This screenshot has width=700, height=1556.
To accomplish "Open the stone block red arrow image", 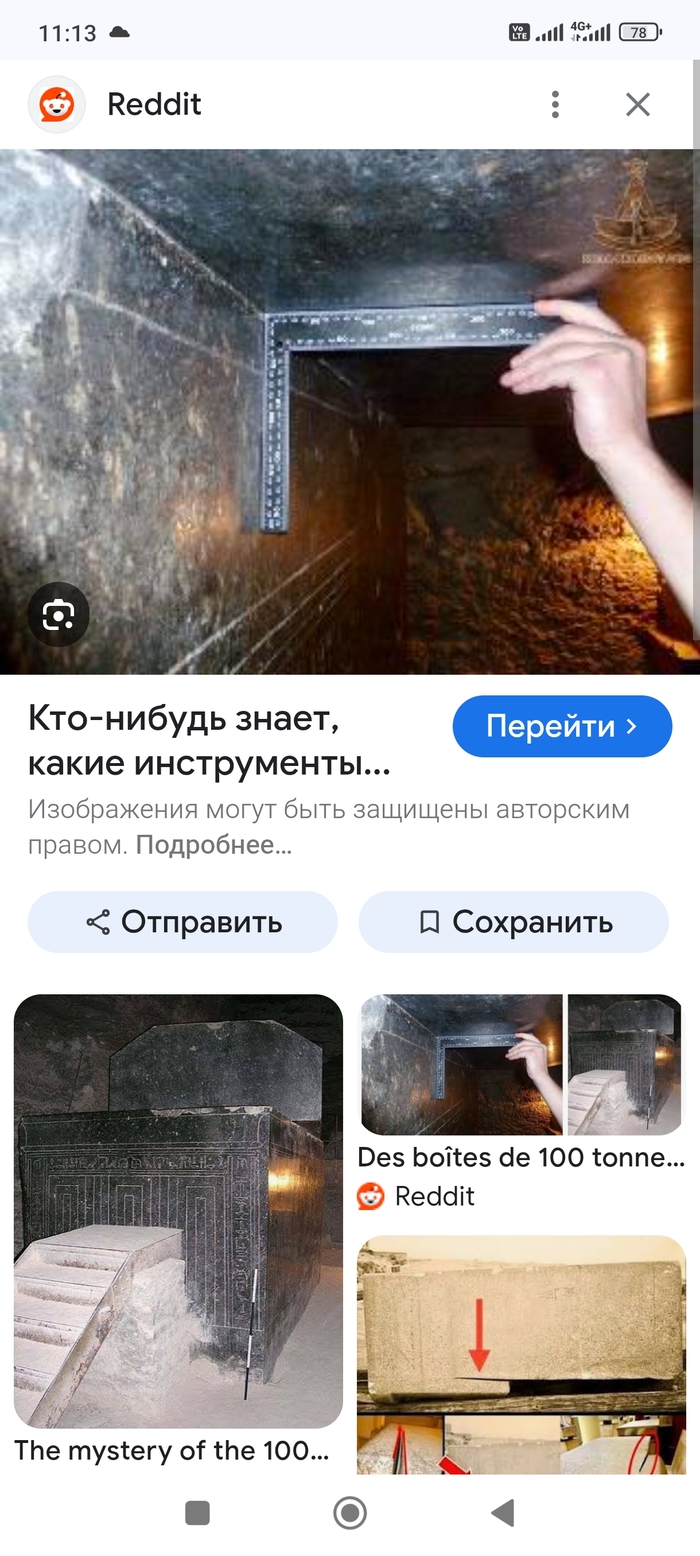I will 521,1352.
